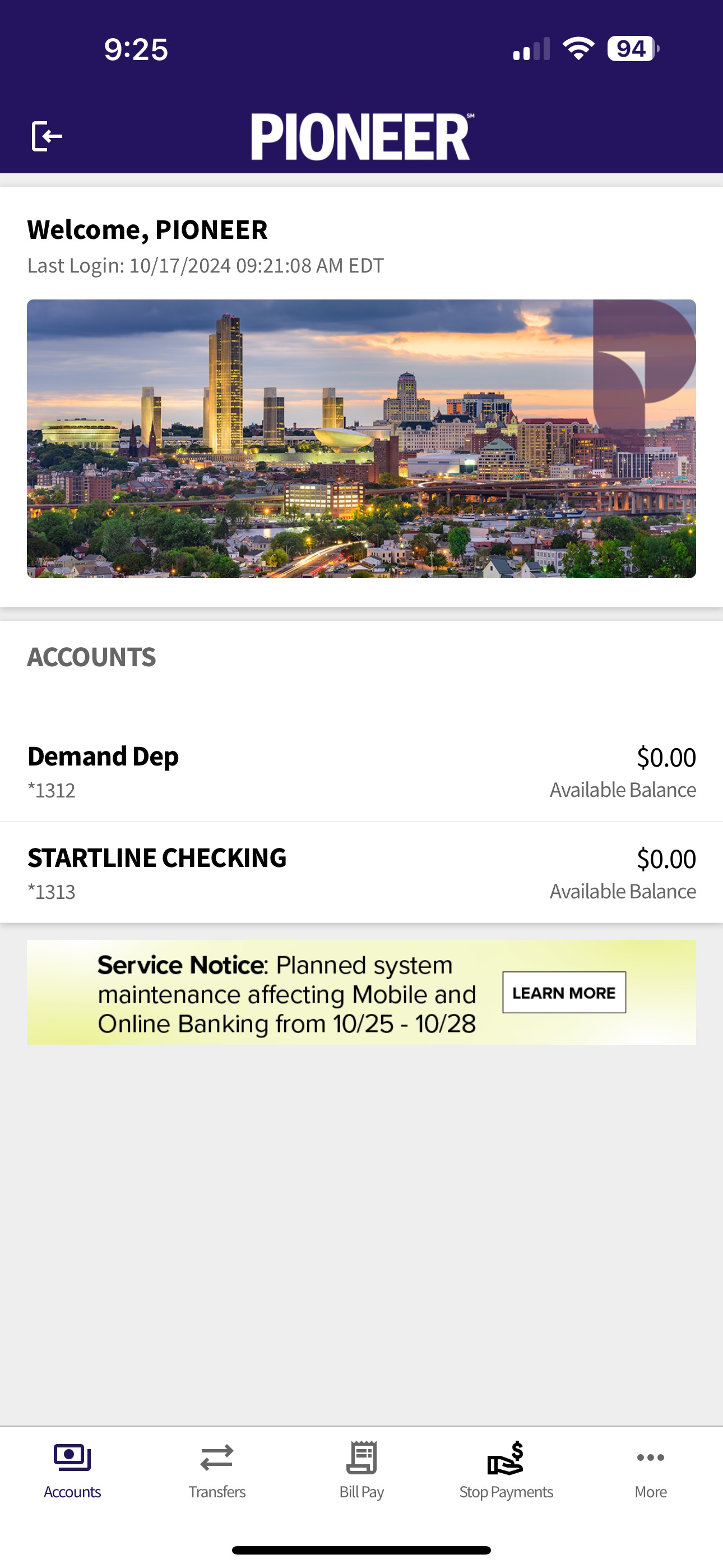Open Bill Pay from the bottom bar
This screenshot has height=1568, width=723.
[361, 1461]
